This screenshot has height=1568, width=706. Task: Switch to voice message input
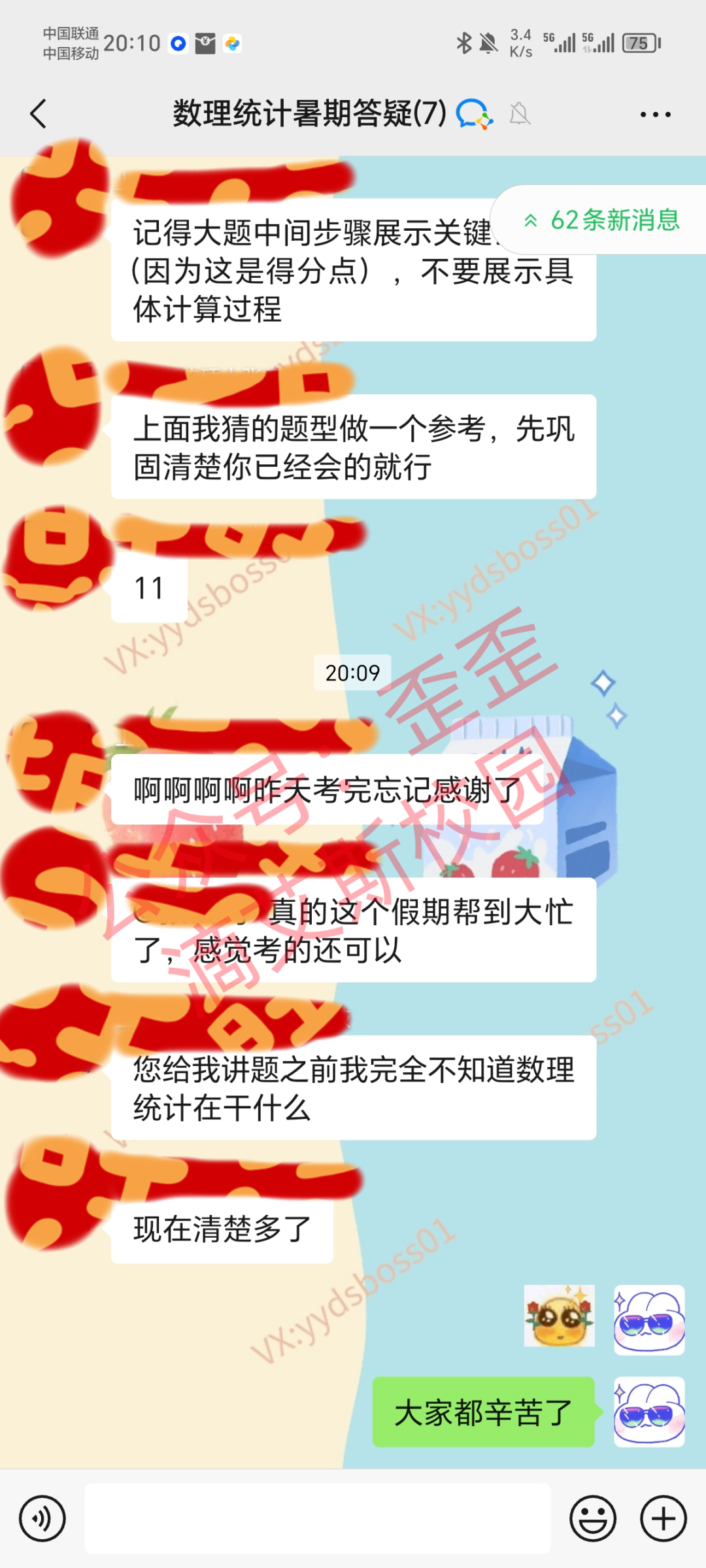point(42,1518)
